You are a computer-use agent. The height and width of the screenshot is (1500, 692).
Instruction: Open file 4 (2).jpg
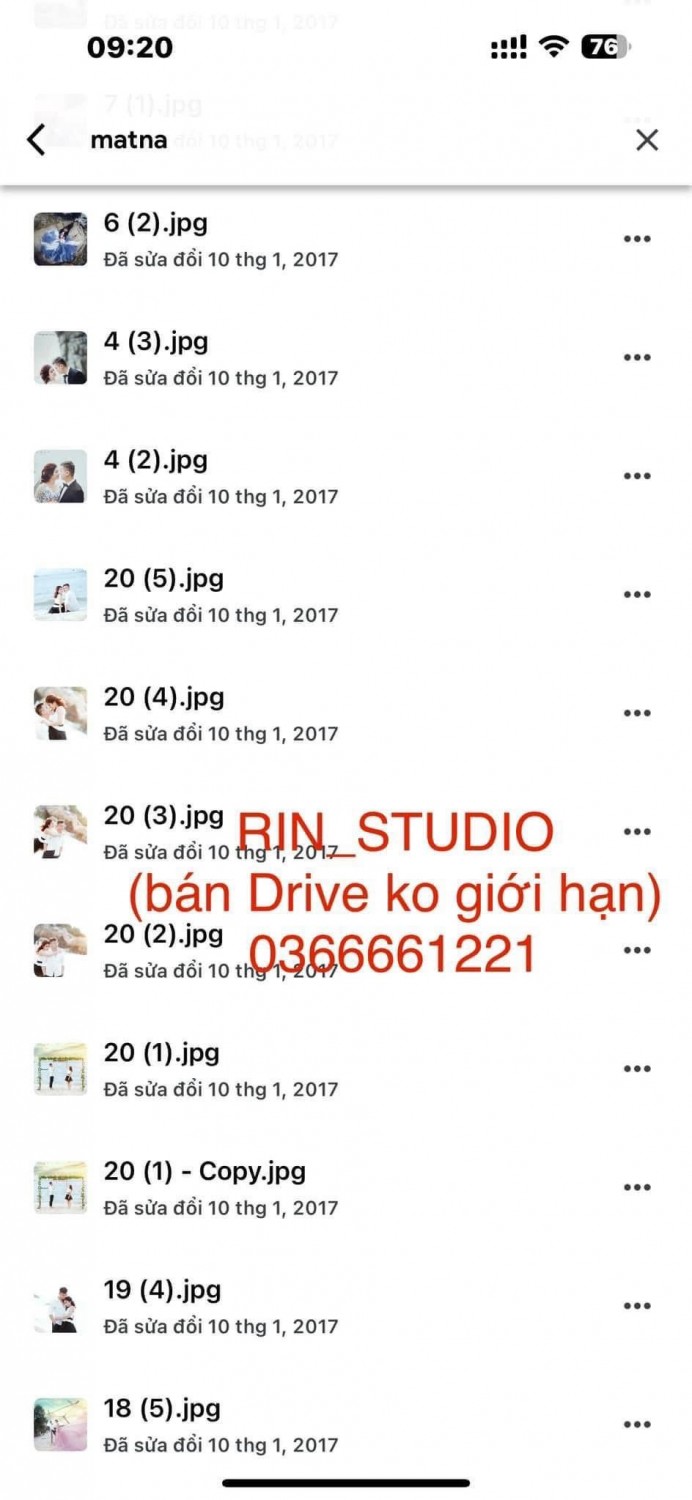(x=156, y=461)
